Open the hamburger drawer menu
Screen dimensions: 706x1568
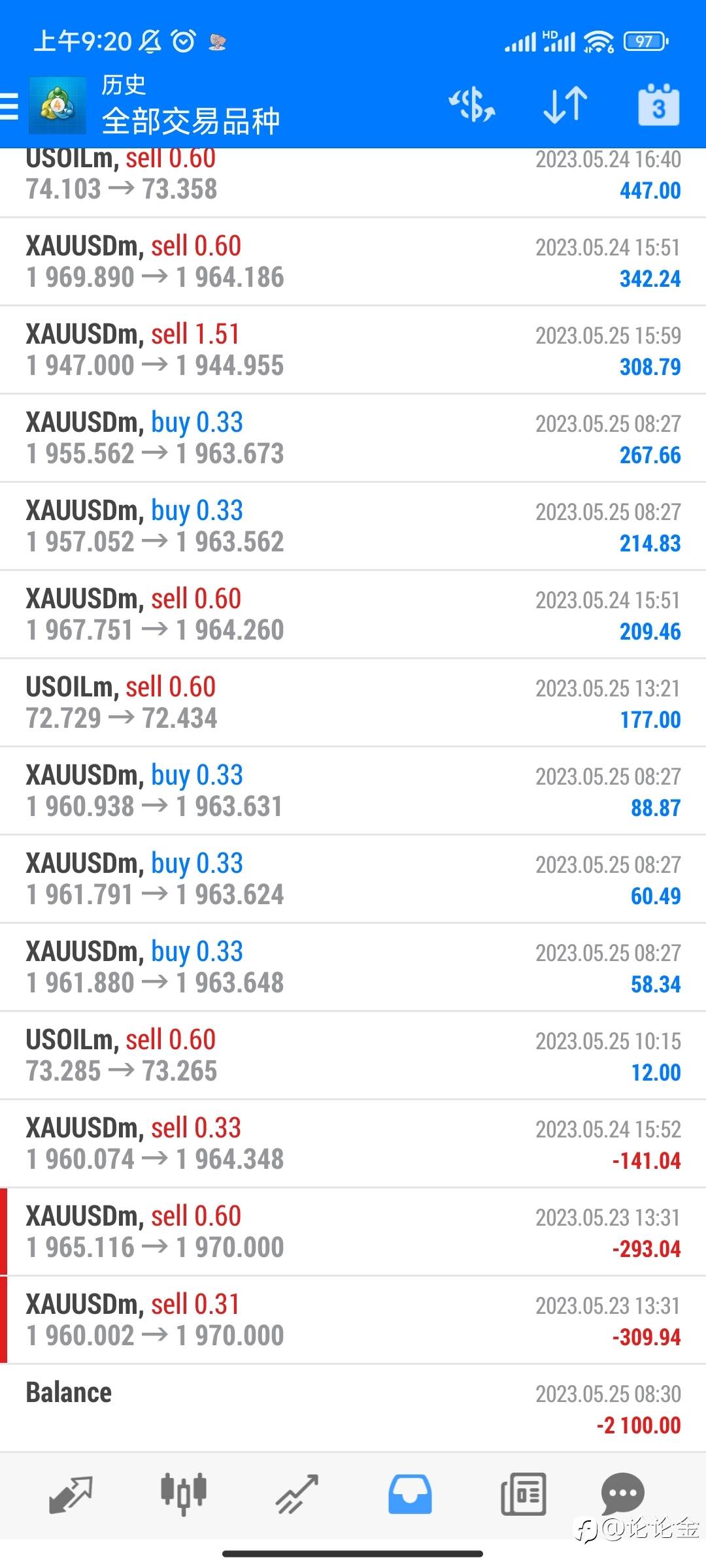pyautogui.click(x=10, y=106)
